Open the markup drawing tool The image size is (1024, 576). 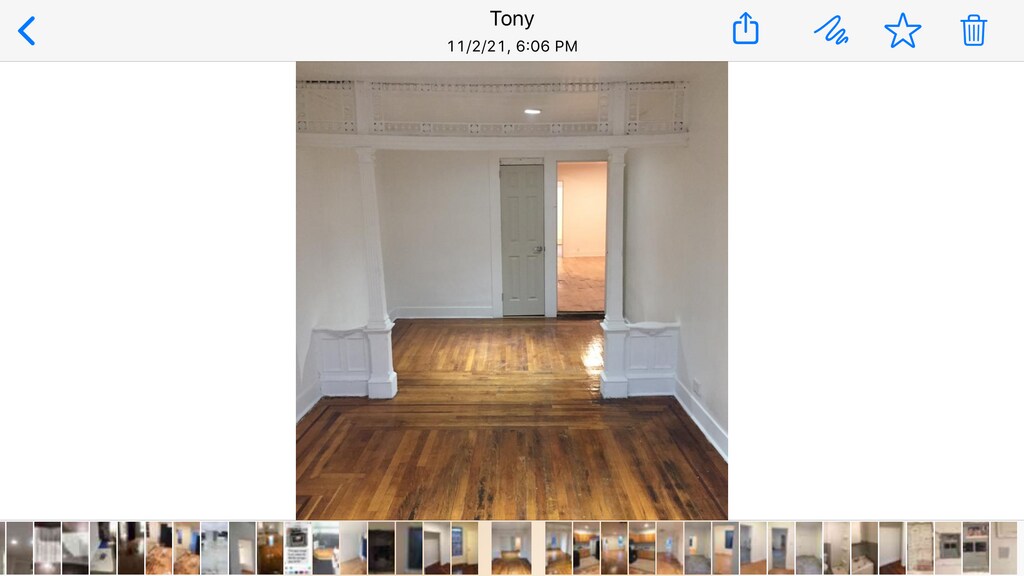click(x=830, y=30)
